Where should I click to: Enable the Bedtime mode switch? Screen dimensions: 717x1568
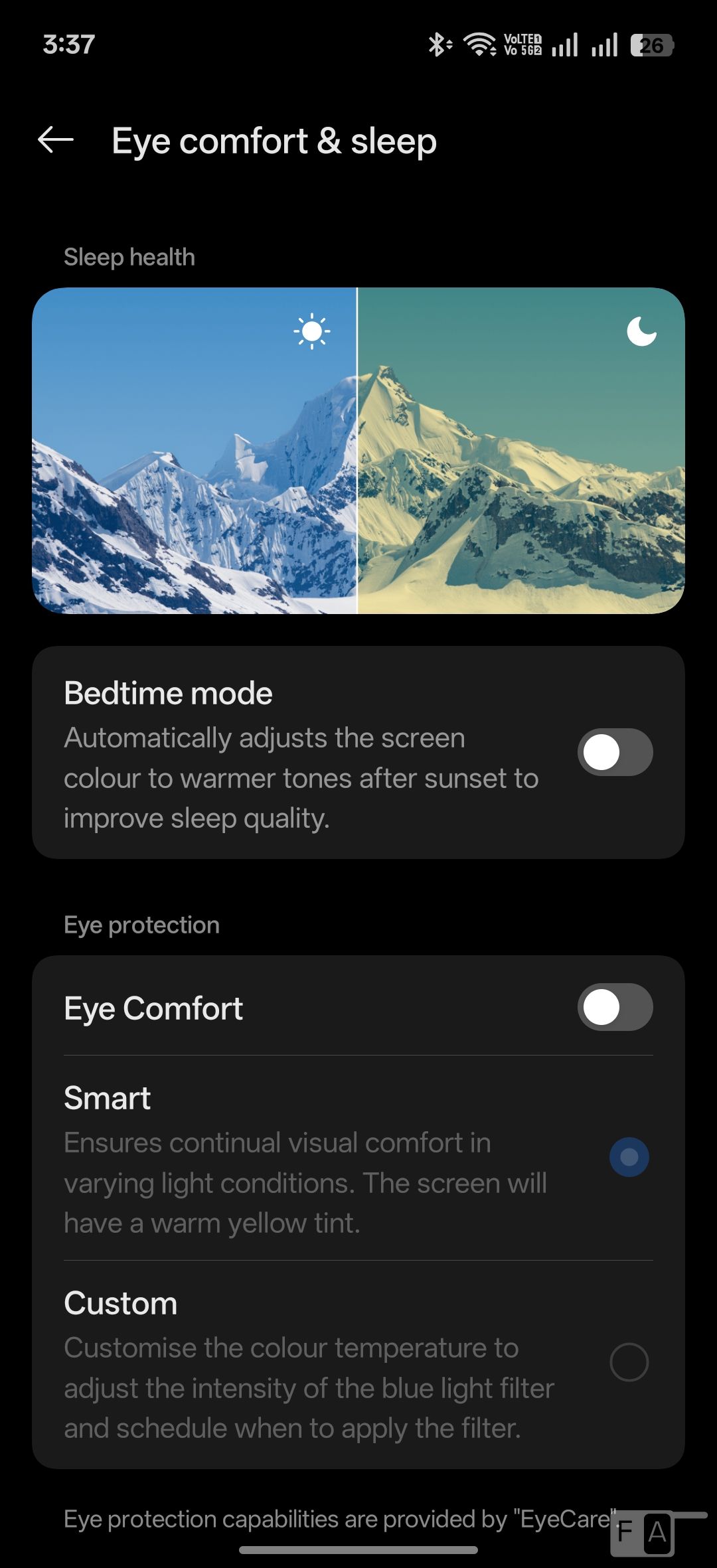pyautogui.click(x=615, y=752)
